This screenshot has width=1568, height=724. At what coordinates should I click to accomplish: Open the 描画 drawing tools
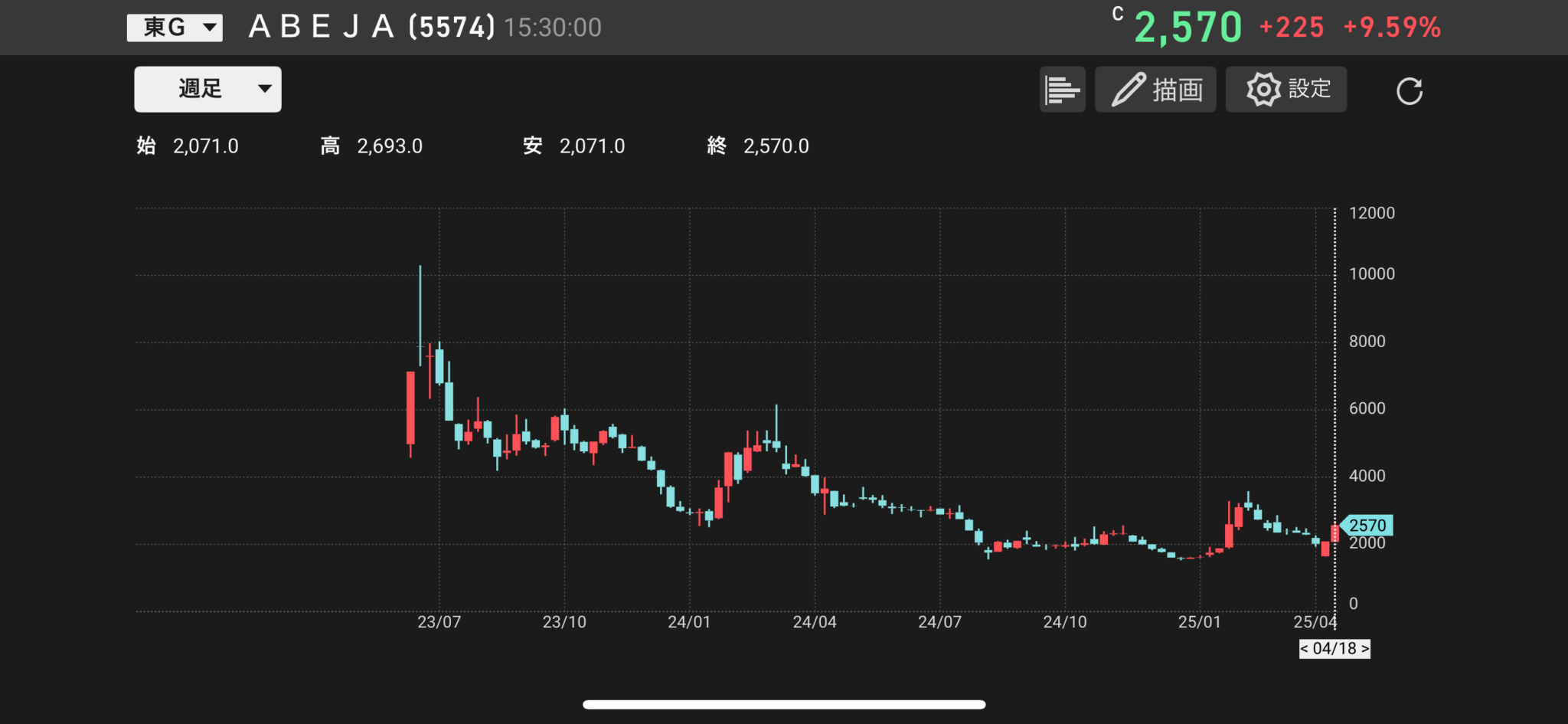coord(1155,90)
